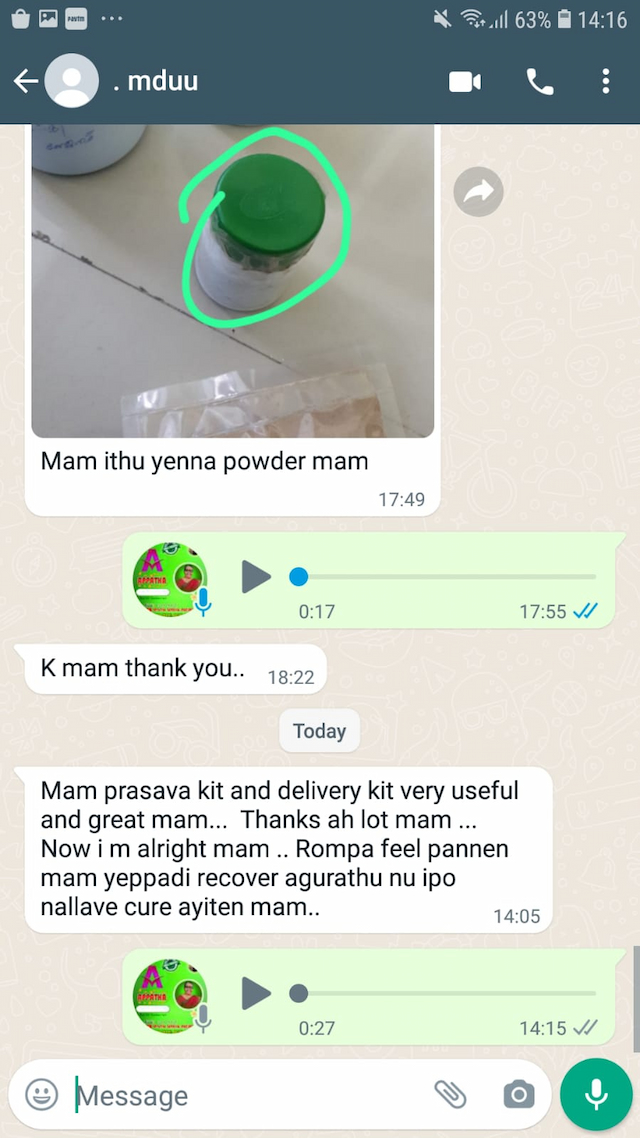
Task: Open contact info for . mduu
Action: (155, 82)
